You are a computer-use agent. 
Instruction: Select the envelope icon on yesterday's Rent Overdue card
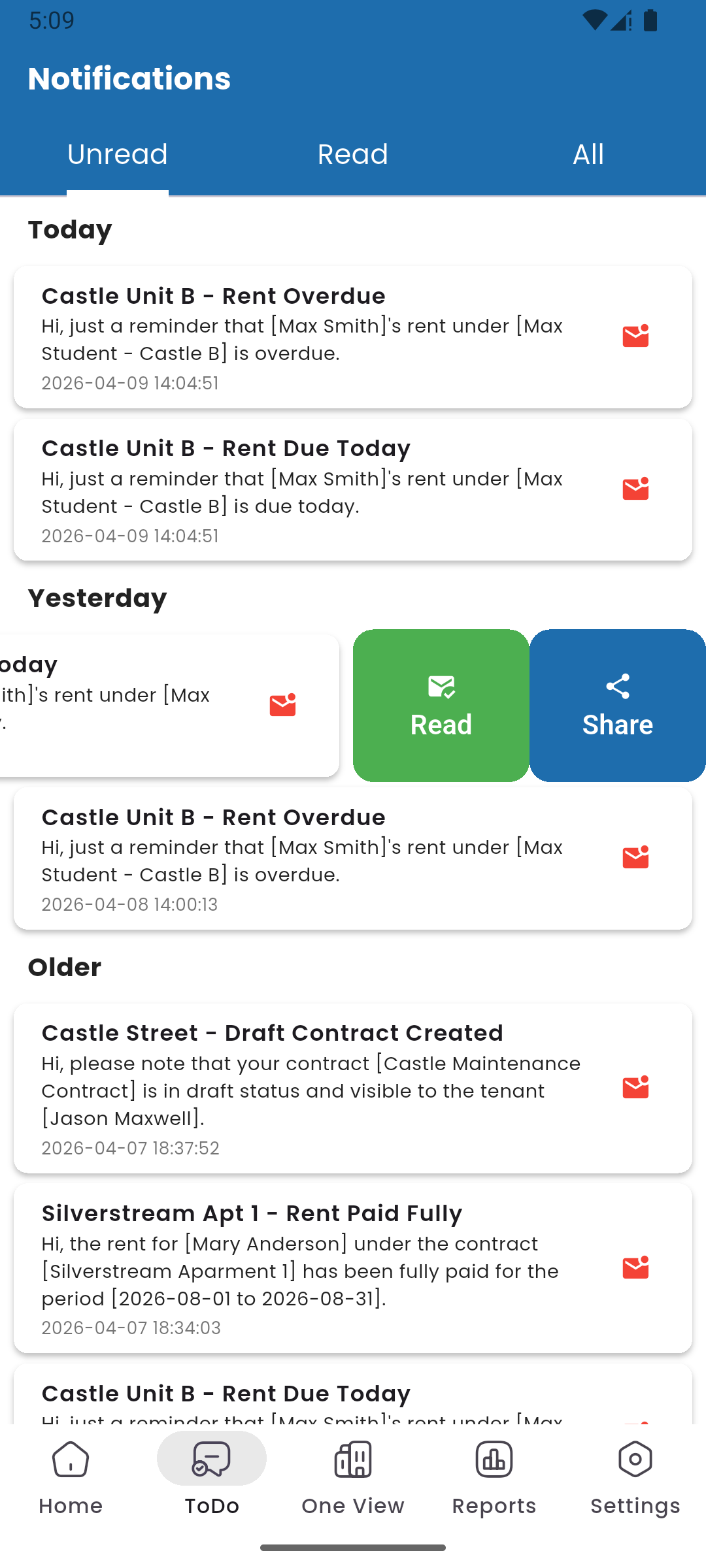(635, 858)
